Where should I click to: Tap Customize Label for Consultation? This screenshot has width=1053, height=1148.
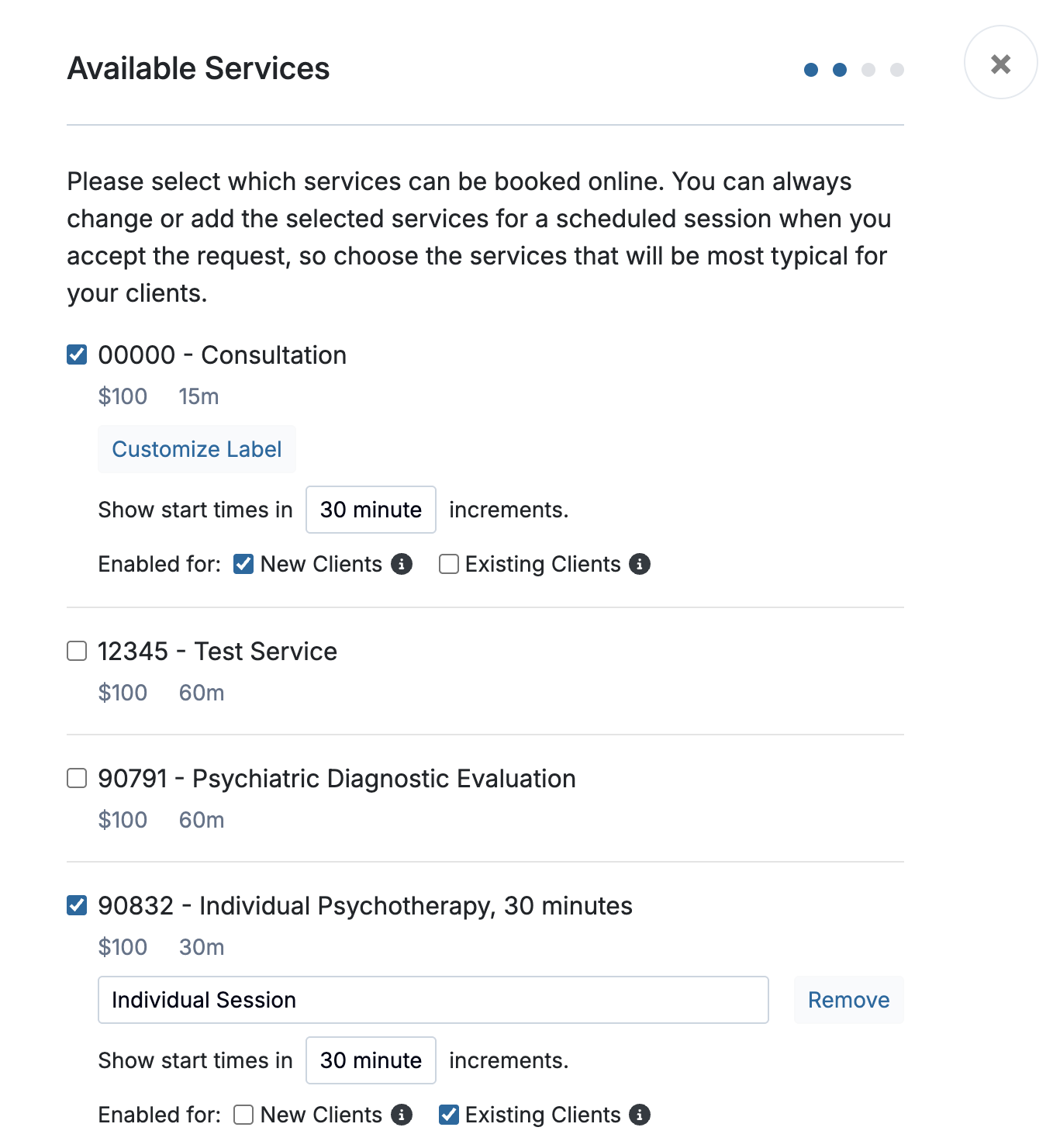click(197, 449)
